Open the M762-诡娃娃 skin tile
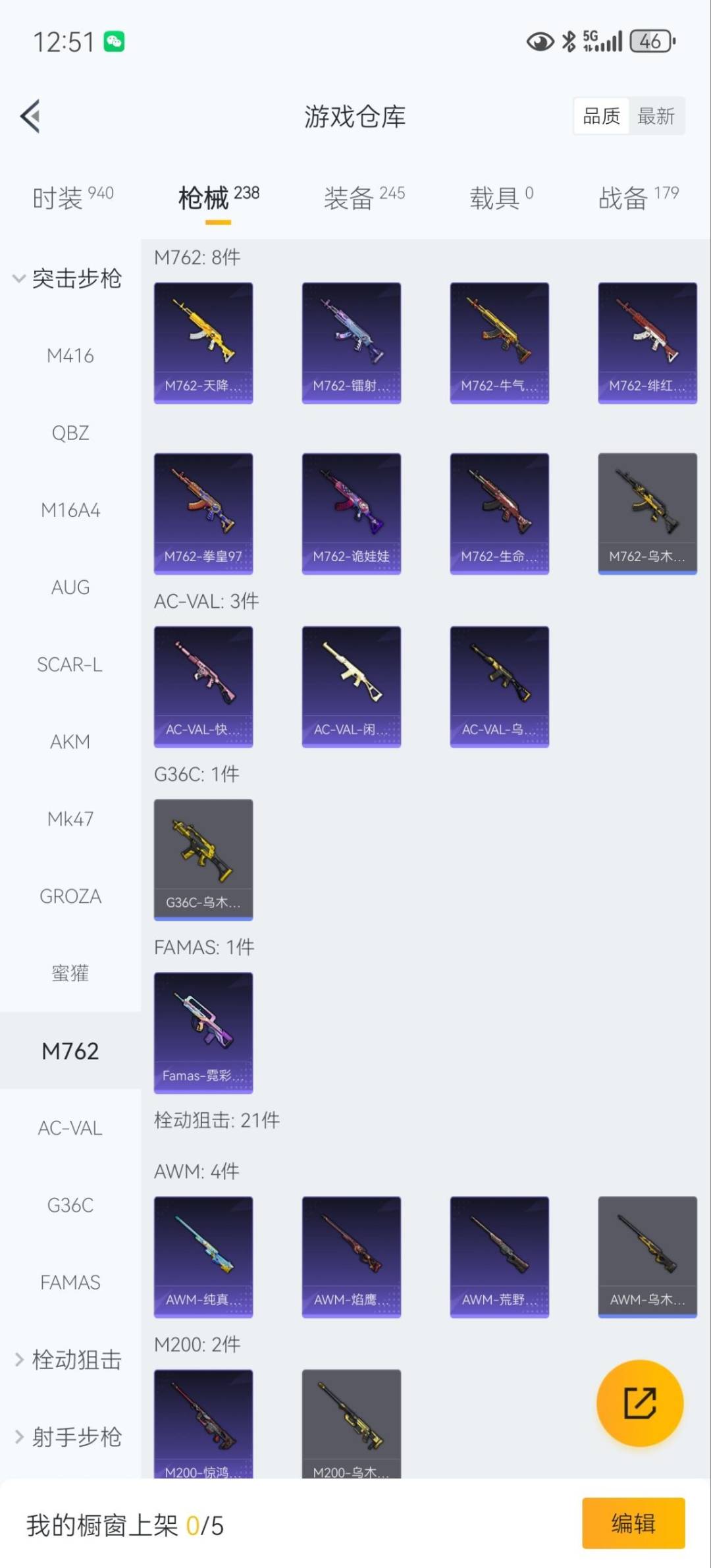 351,513
